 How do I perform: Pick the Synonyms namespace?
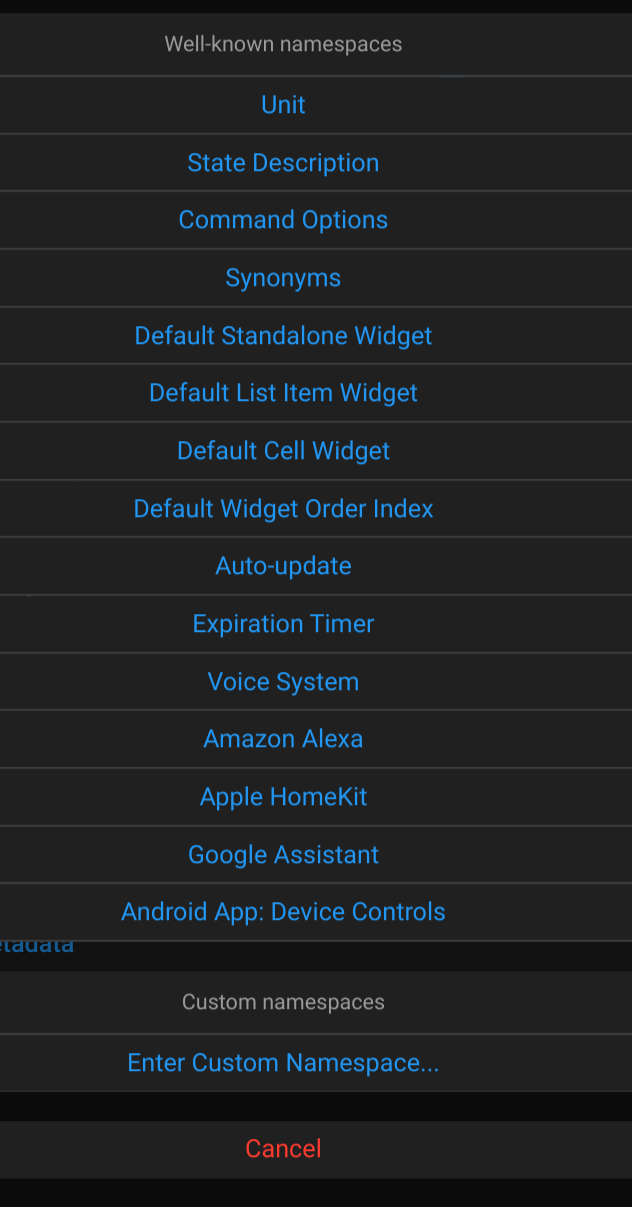[283, 278]
